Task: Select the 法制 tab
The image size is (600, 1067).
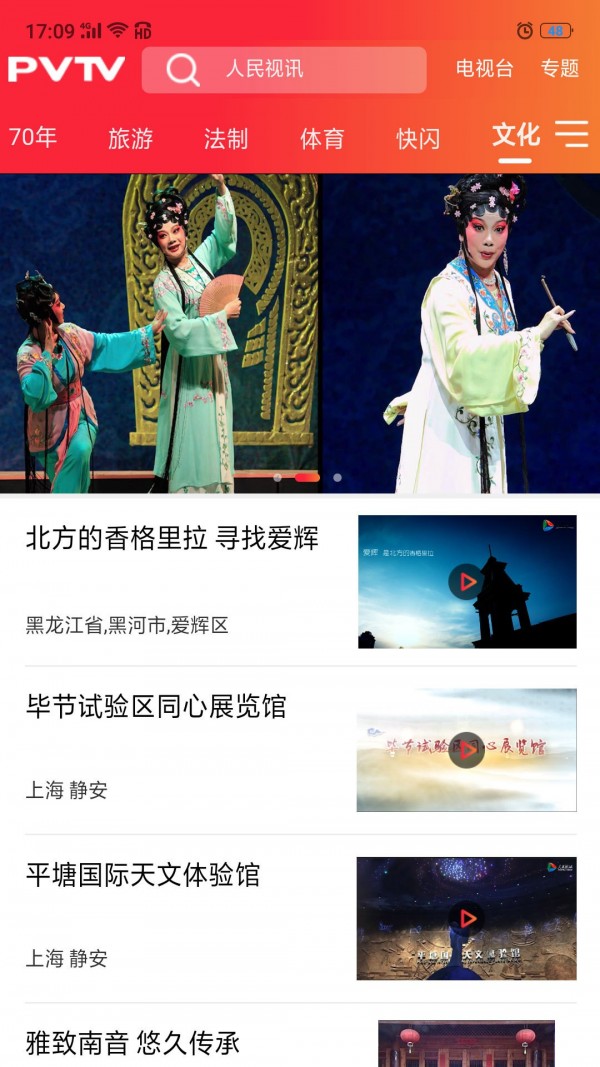Action: (226, 139)
